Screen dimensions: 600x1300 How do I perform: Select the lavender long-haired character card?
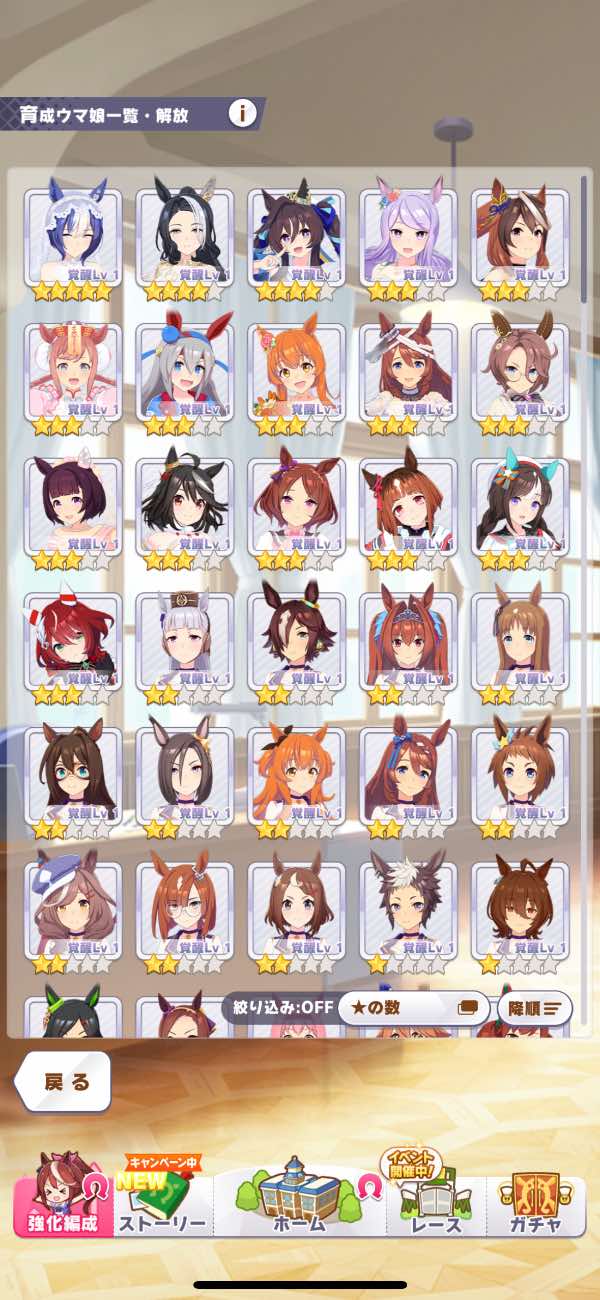[408, 240]
